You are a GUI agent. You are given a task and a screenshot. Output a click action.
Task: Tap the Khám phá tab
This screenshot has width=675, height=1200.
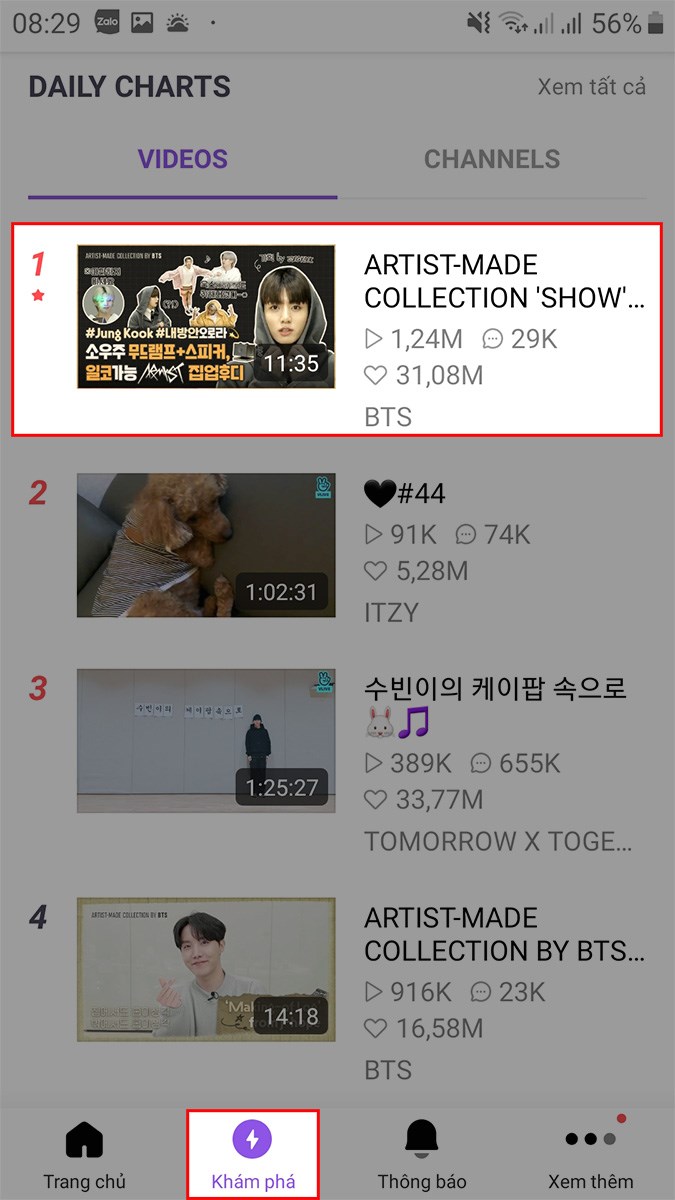pyautogui.click(x=253, y=1154)
